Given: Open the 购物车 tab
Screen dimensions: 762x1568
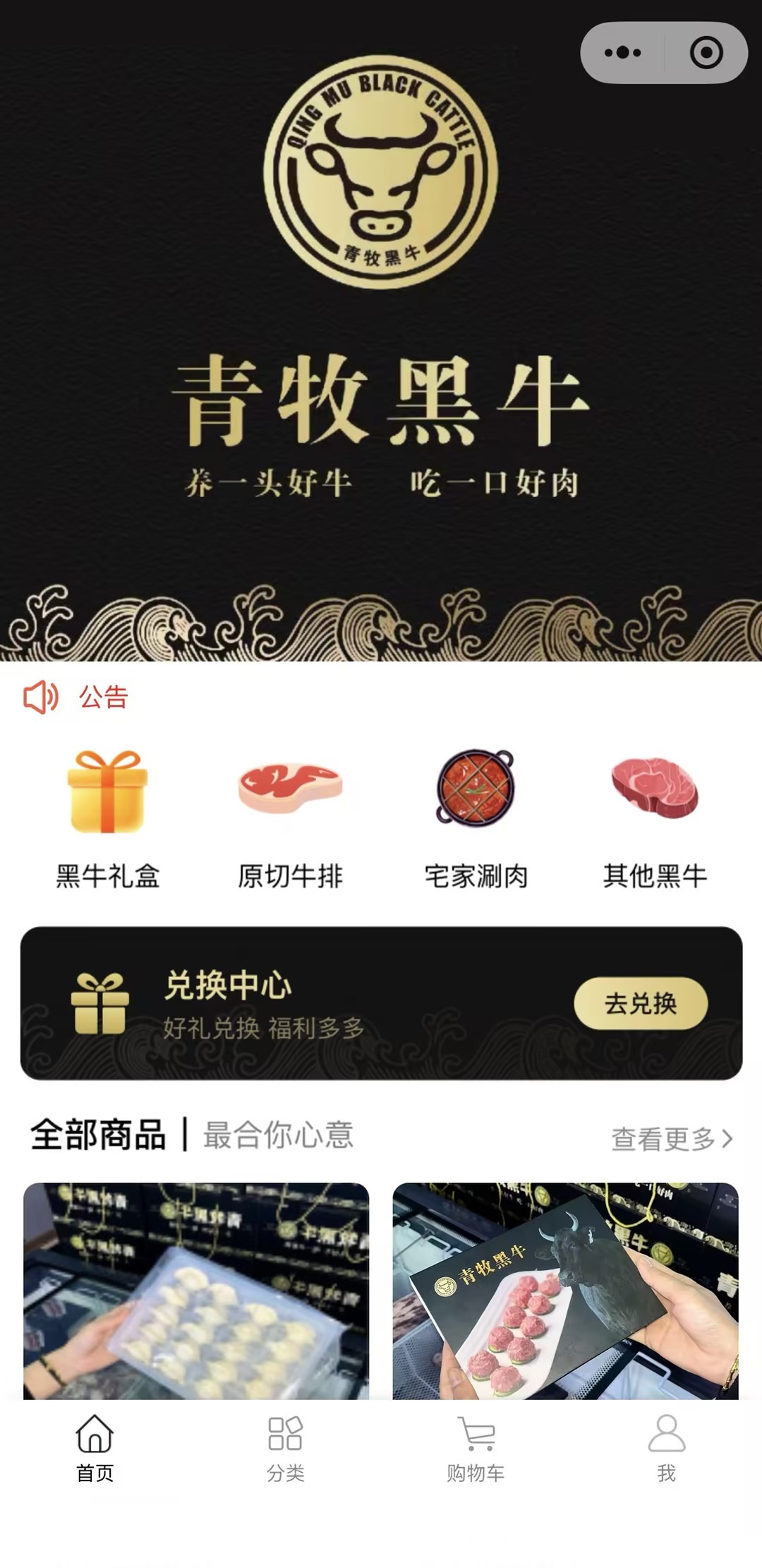Looking at the screenshot, I should (x=476, y=1449).
